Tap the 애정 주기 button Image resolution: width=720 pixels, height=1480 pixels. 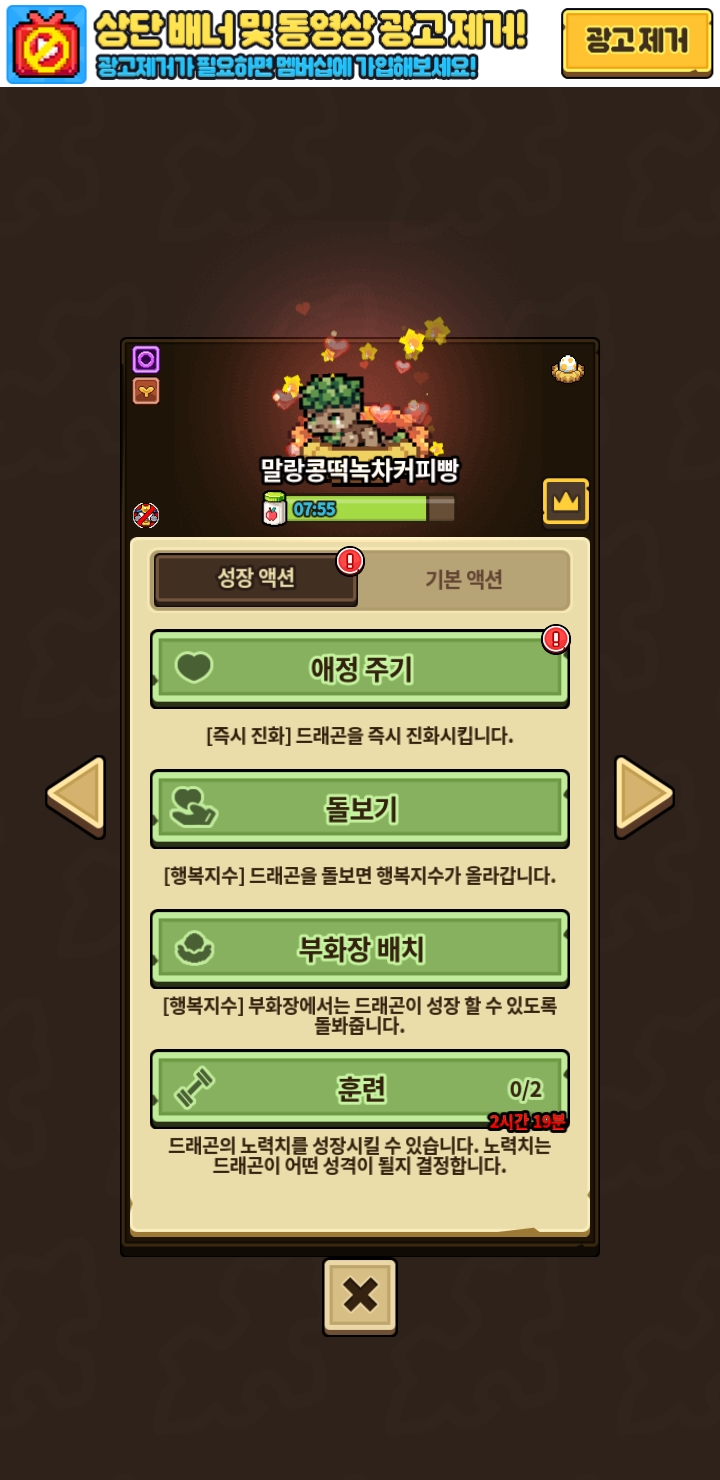(360, 668)
